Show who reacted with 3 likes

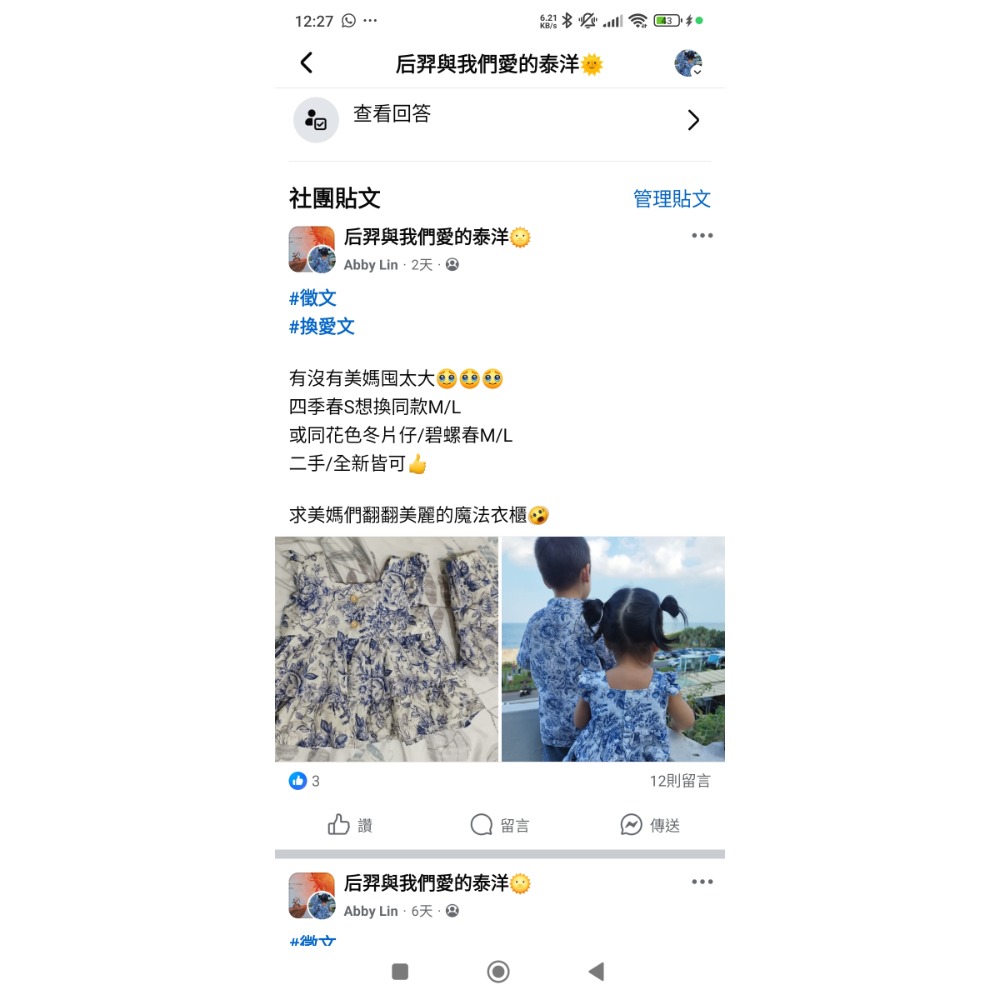tap(305, 781)
